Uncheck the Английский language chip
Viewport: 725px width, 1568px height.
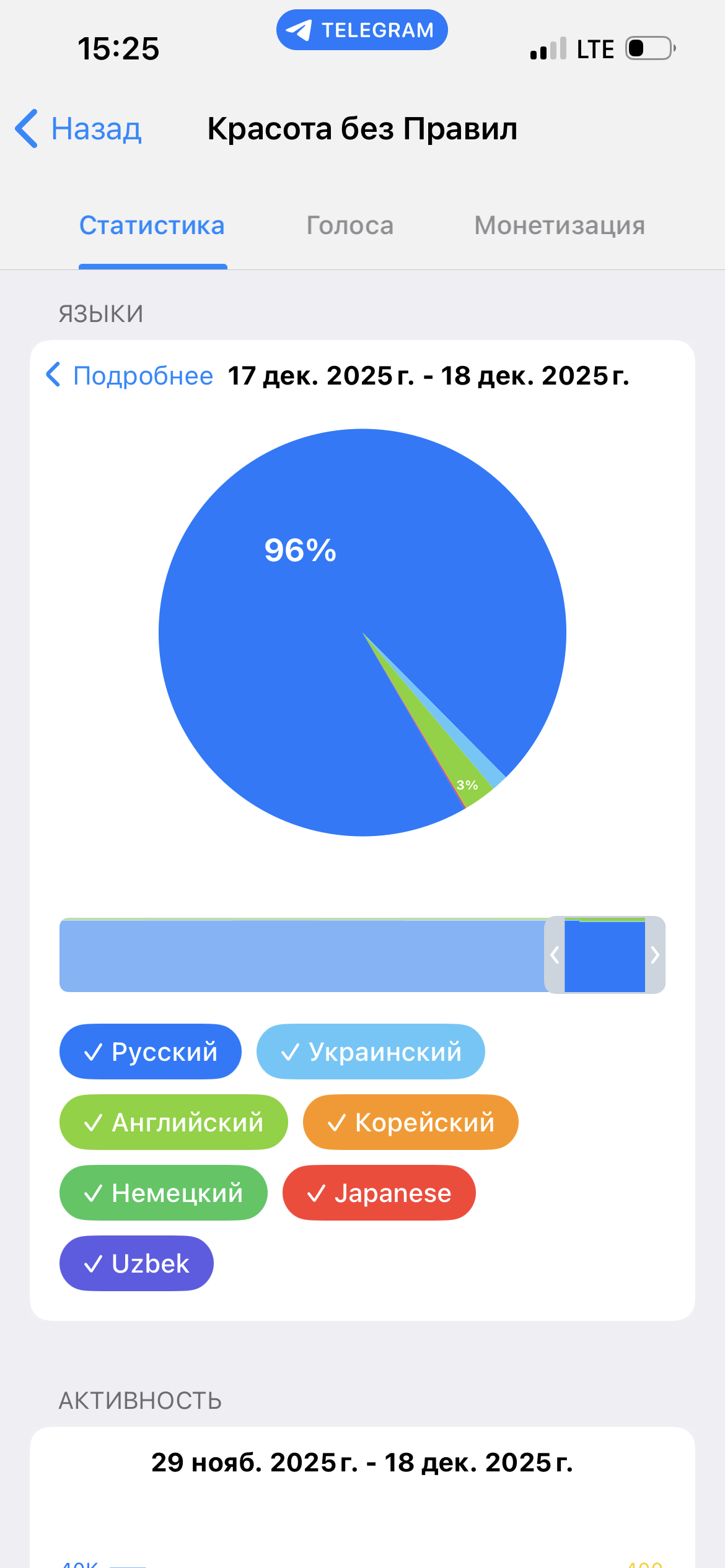coord(174,1122)
